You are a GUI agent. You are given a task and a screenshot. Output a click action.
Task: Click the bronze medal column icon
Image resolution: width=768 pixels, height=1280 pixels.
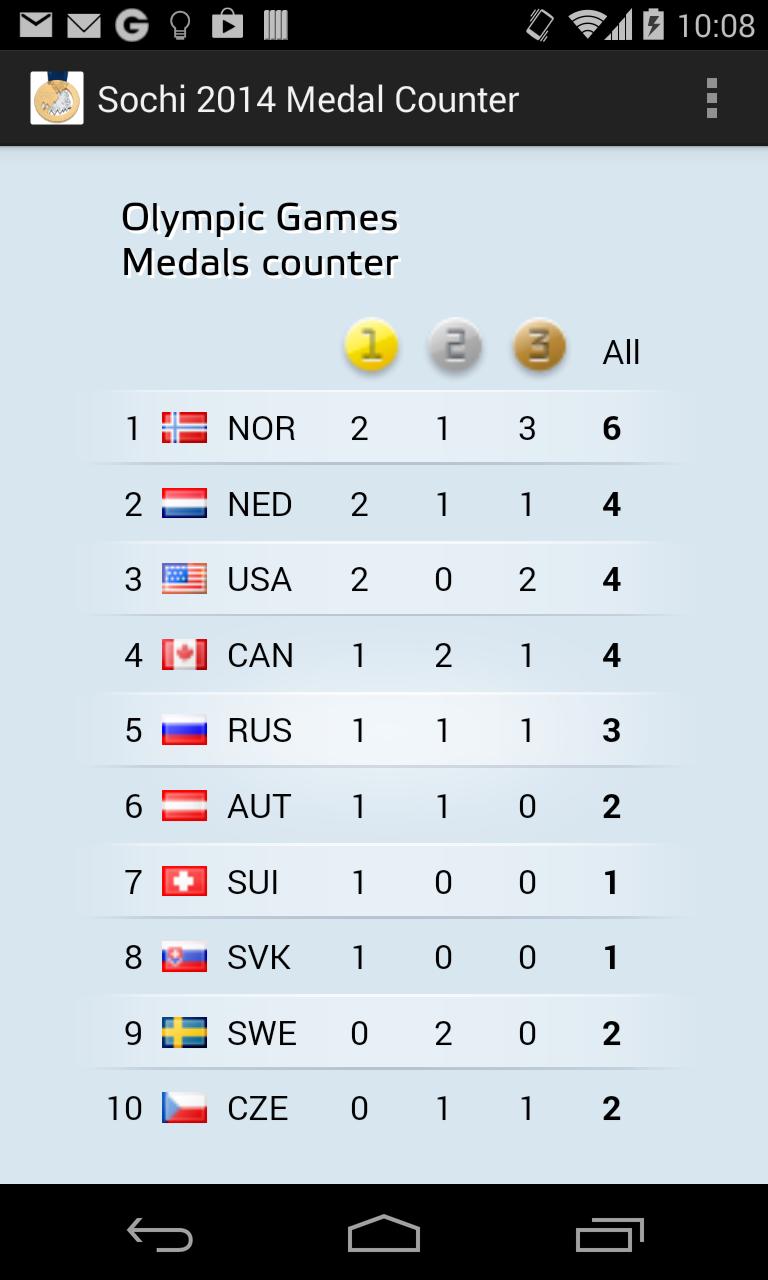(x=539, y=346)
